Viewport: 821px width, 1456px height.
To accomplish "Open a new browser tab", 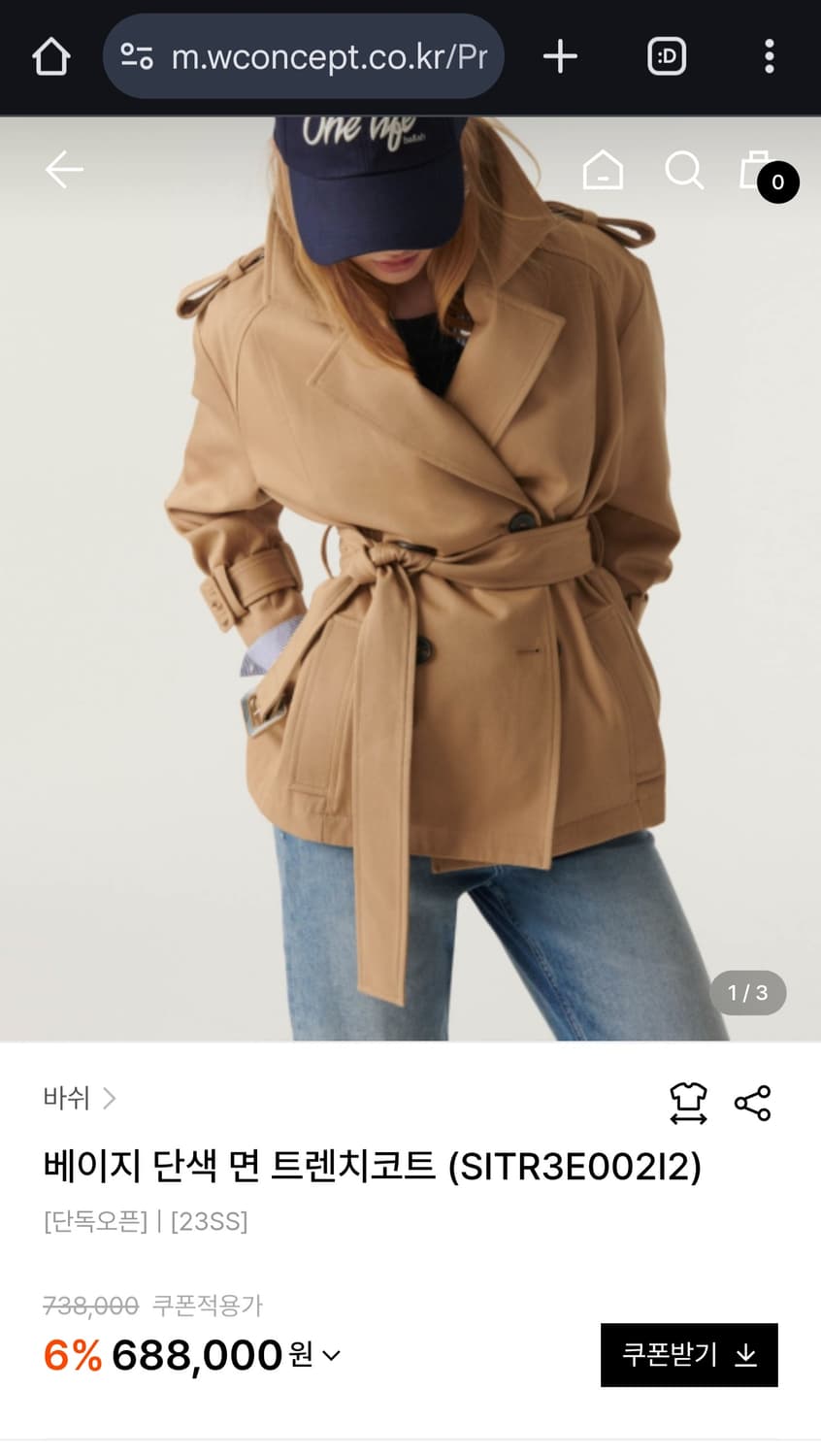I will [x=559, y=56].
